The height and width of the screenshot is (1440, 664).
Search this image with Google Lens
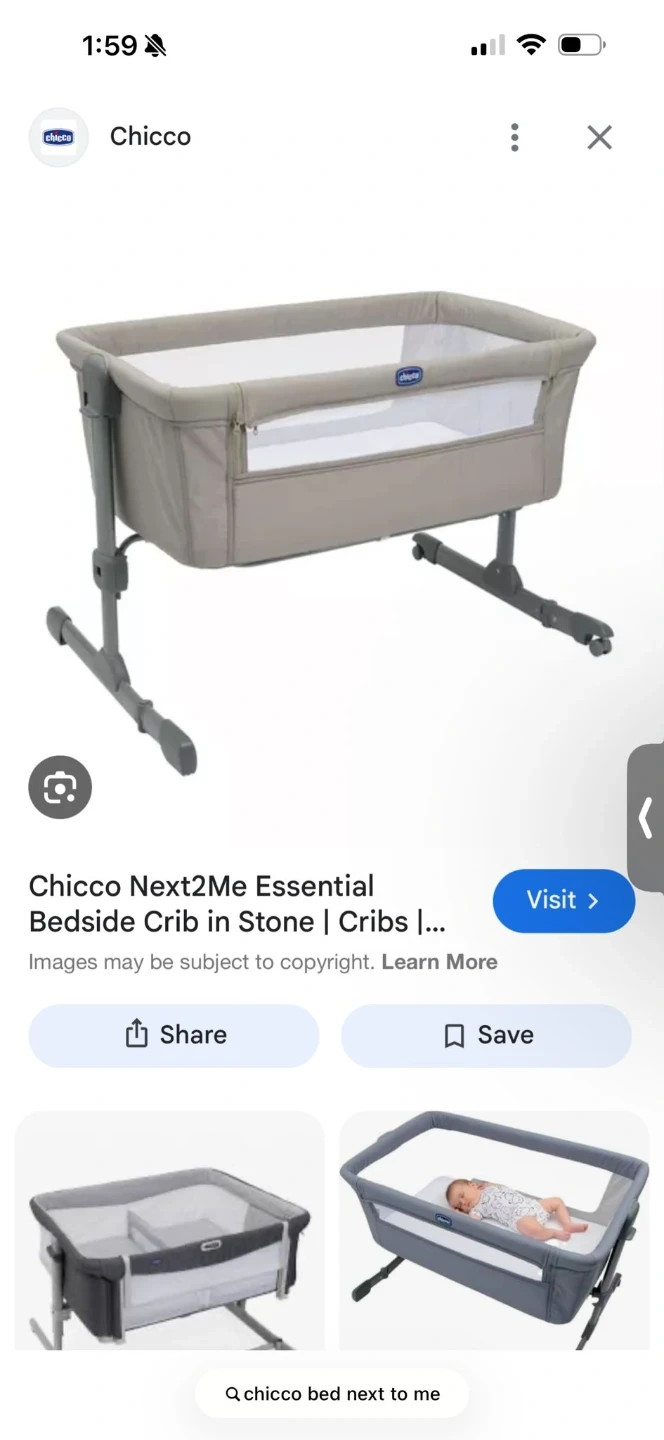[60, 788]
